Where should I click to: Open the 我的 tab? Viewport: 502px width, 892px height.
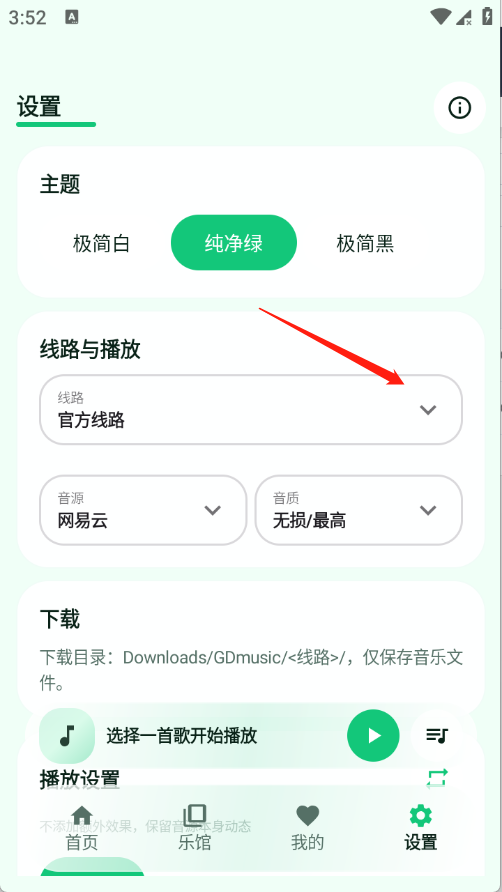(x=307, y=828)
